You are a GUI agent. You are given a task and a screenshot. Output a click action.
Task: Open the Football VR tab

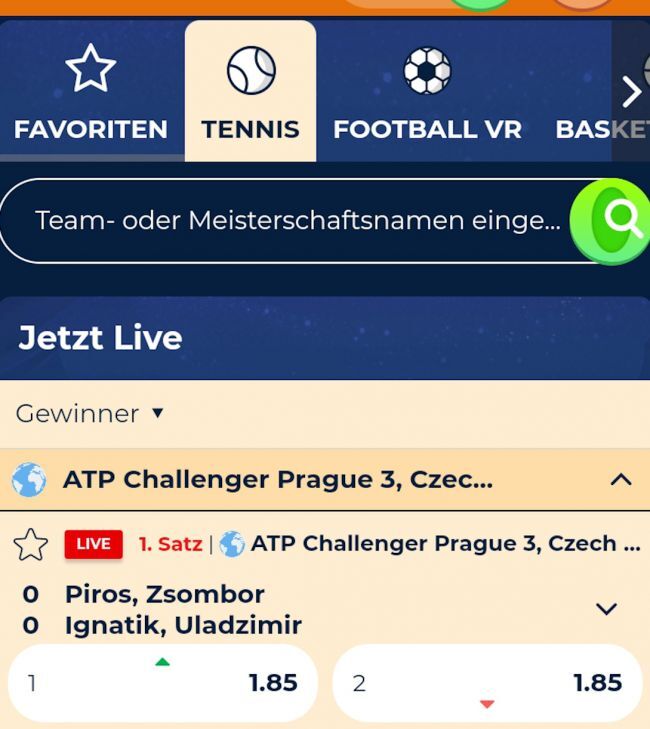tap(427, 92)
